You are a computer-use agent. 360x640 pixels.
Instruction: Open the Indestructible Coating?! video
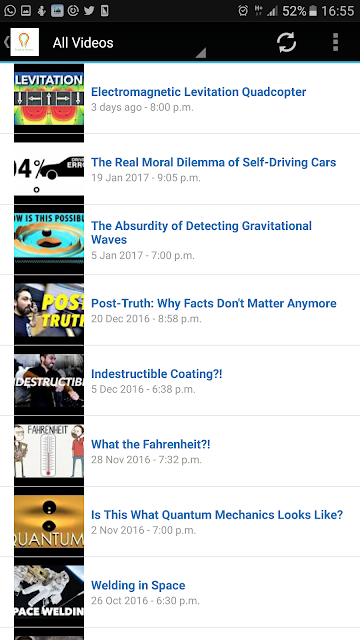(x=180, y=381)
